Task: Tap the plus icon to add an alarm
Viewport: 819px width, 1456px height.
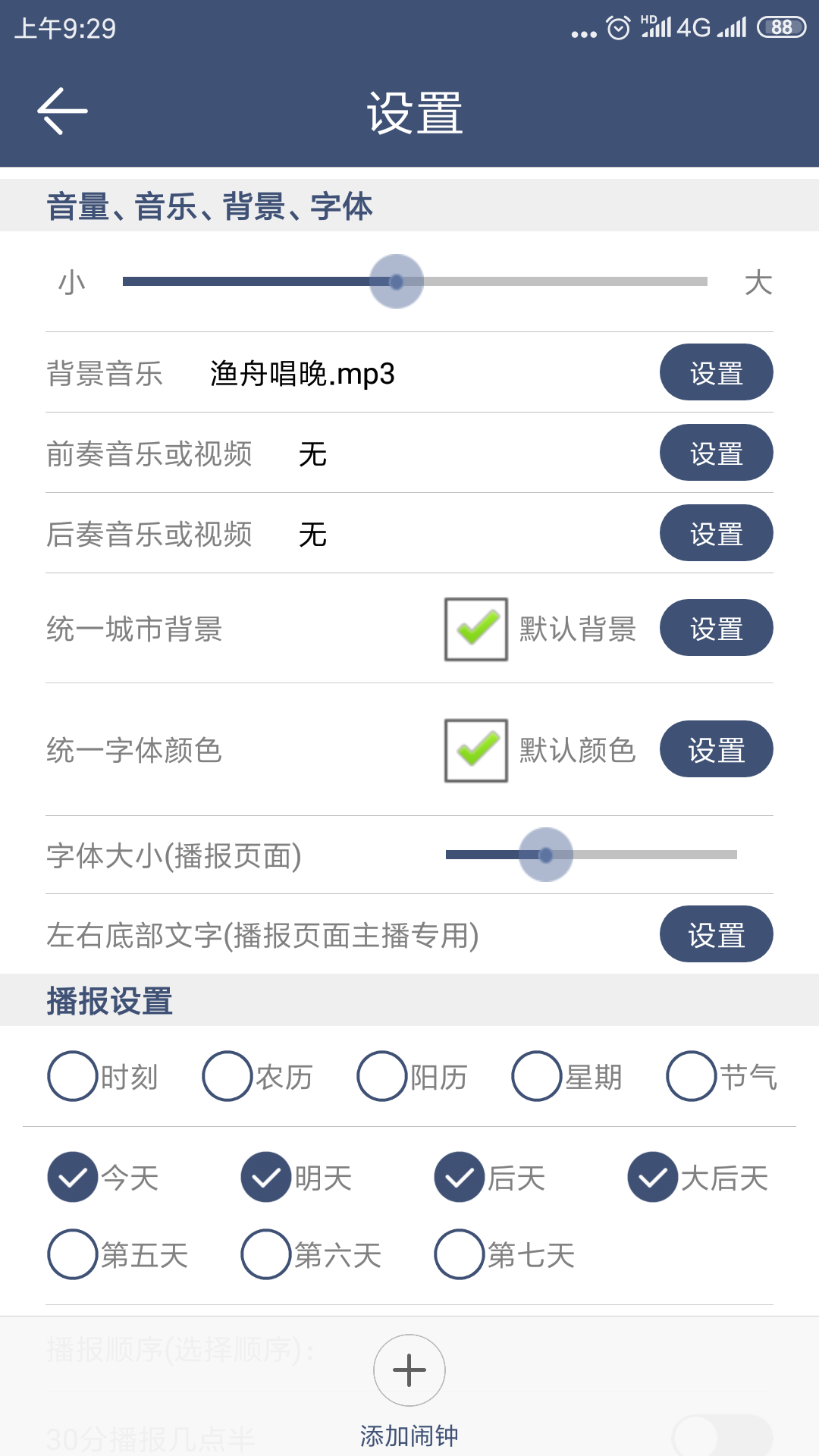Action: (x=409, y=1371)
